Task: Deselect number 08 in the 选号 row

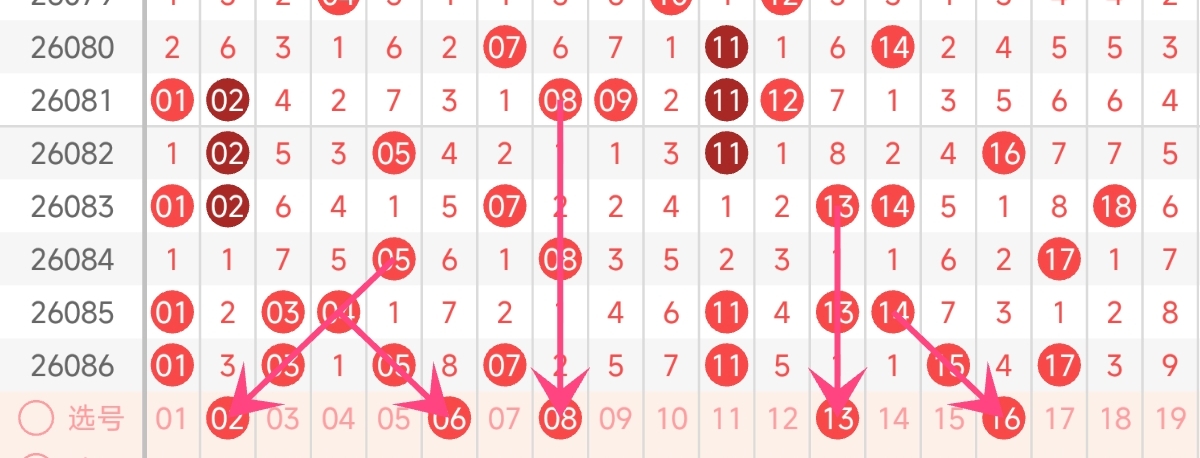Action: [x=560, y=419]
